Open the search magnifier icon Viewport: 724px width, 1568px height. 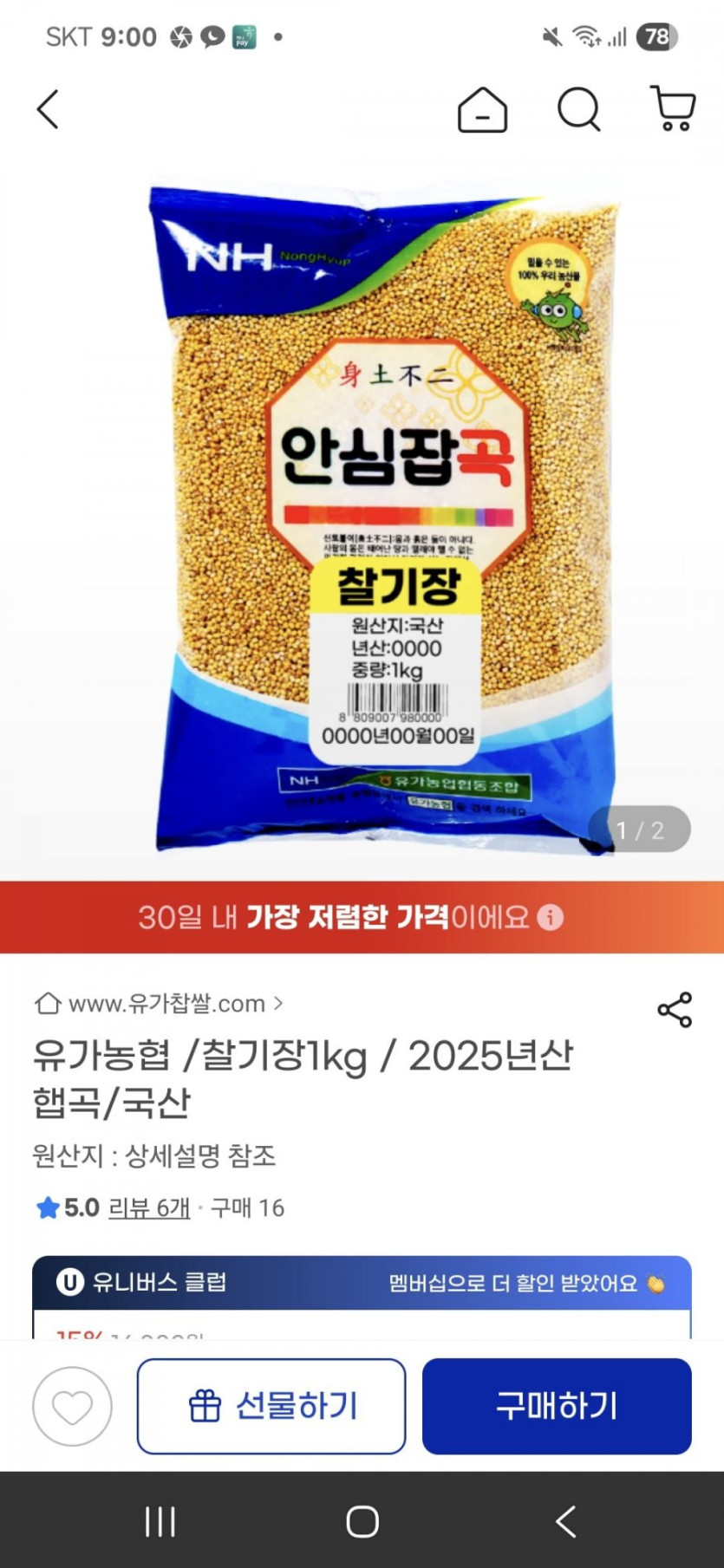coord(578,110)
